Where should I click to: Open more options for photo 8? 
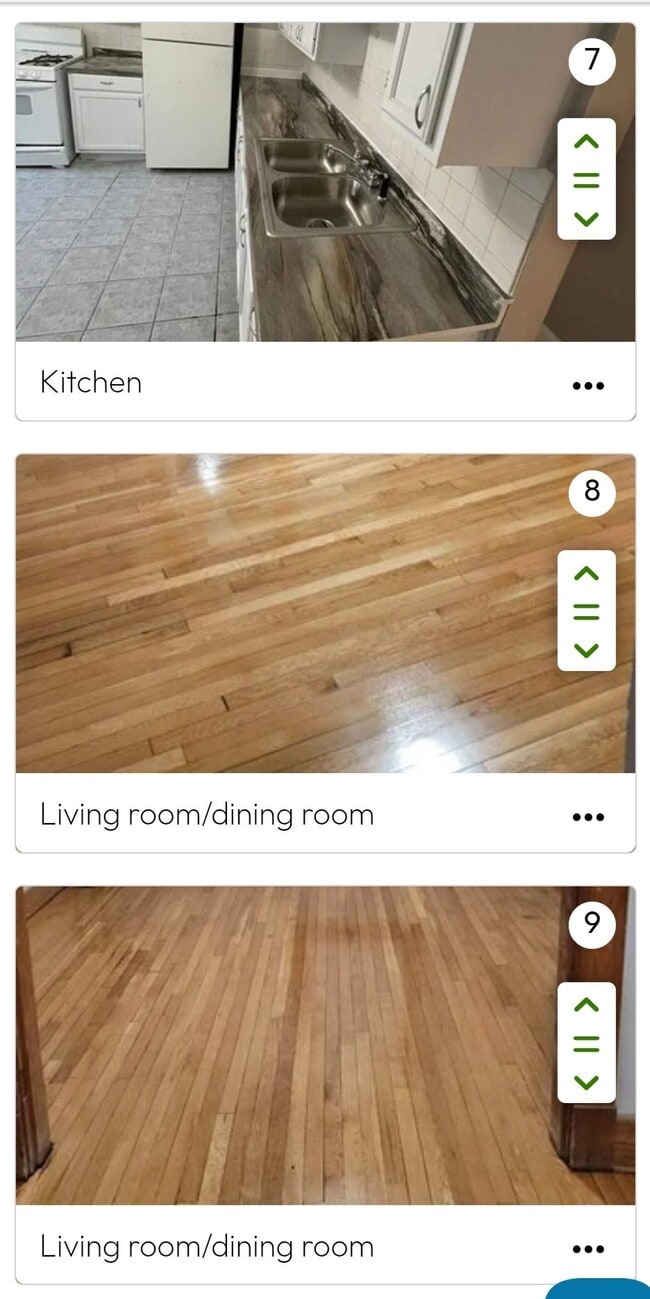[588, 817]
